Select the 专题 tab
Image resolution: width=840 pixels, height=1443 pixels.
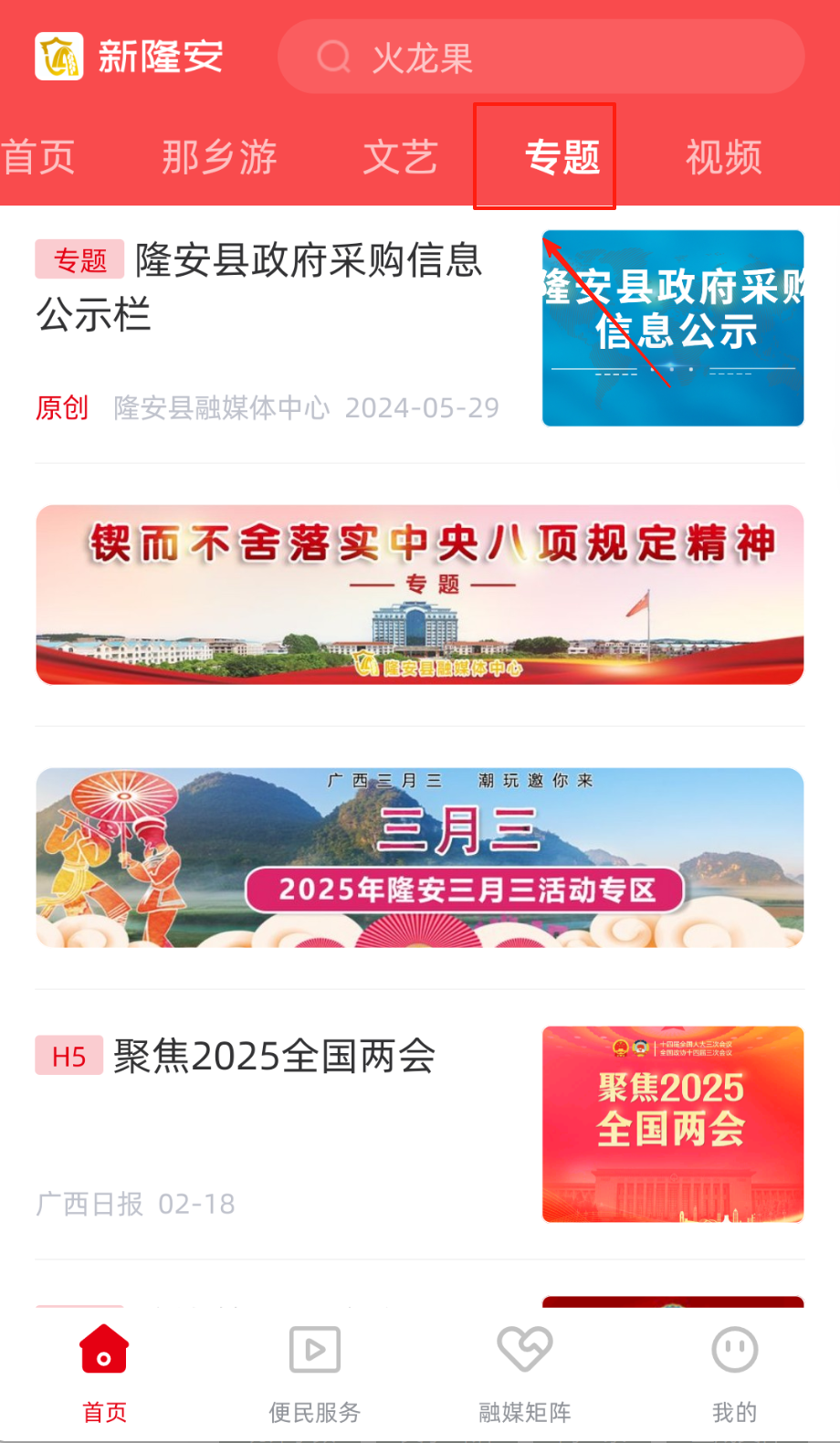(562, 157)
